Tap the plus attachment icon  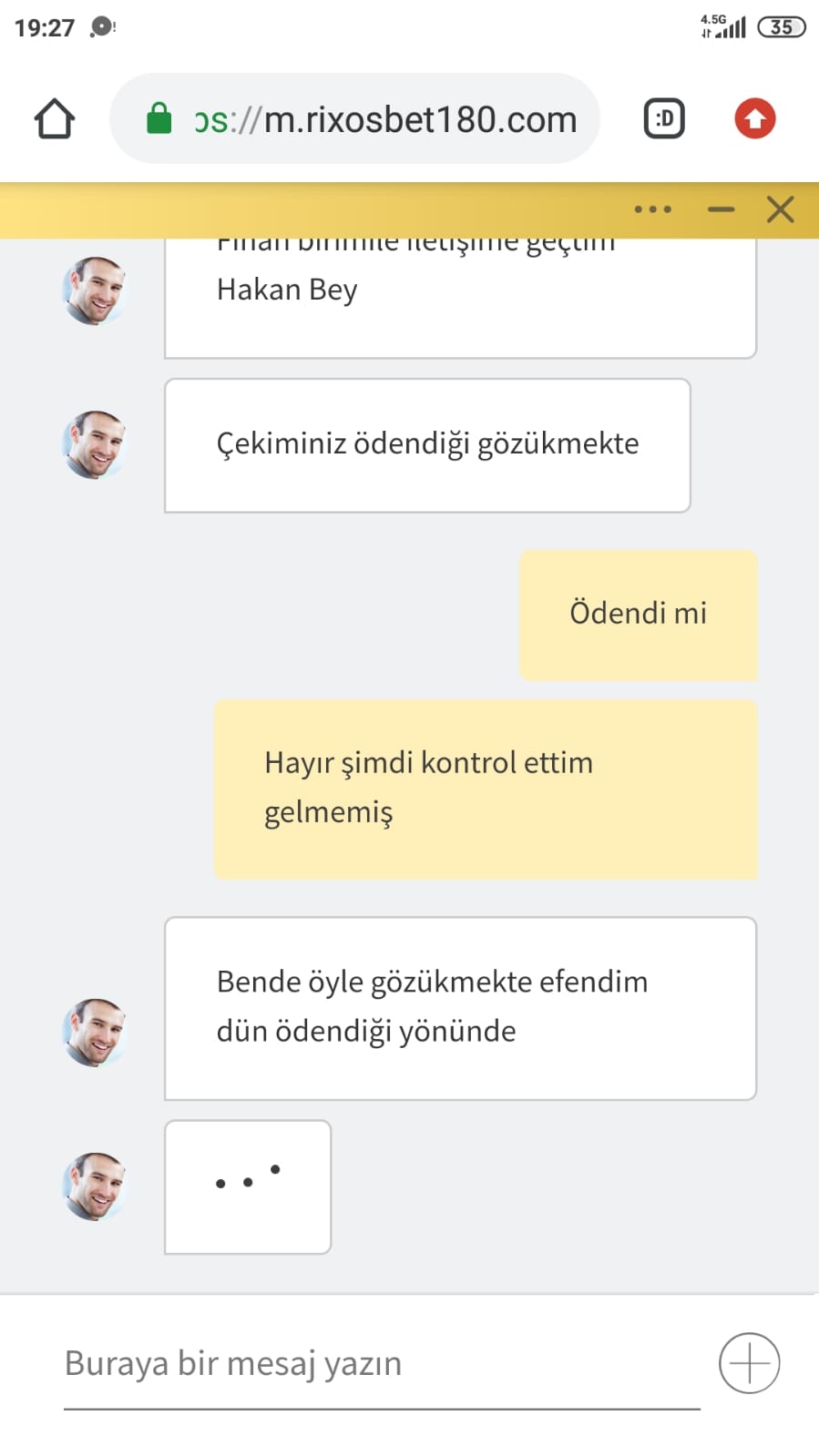(750, 1363)
